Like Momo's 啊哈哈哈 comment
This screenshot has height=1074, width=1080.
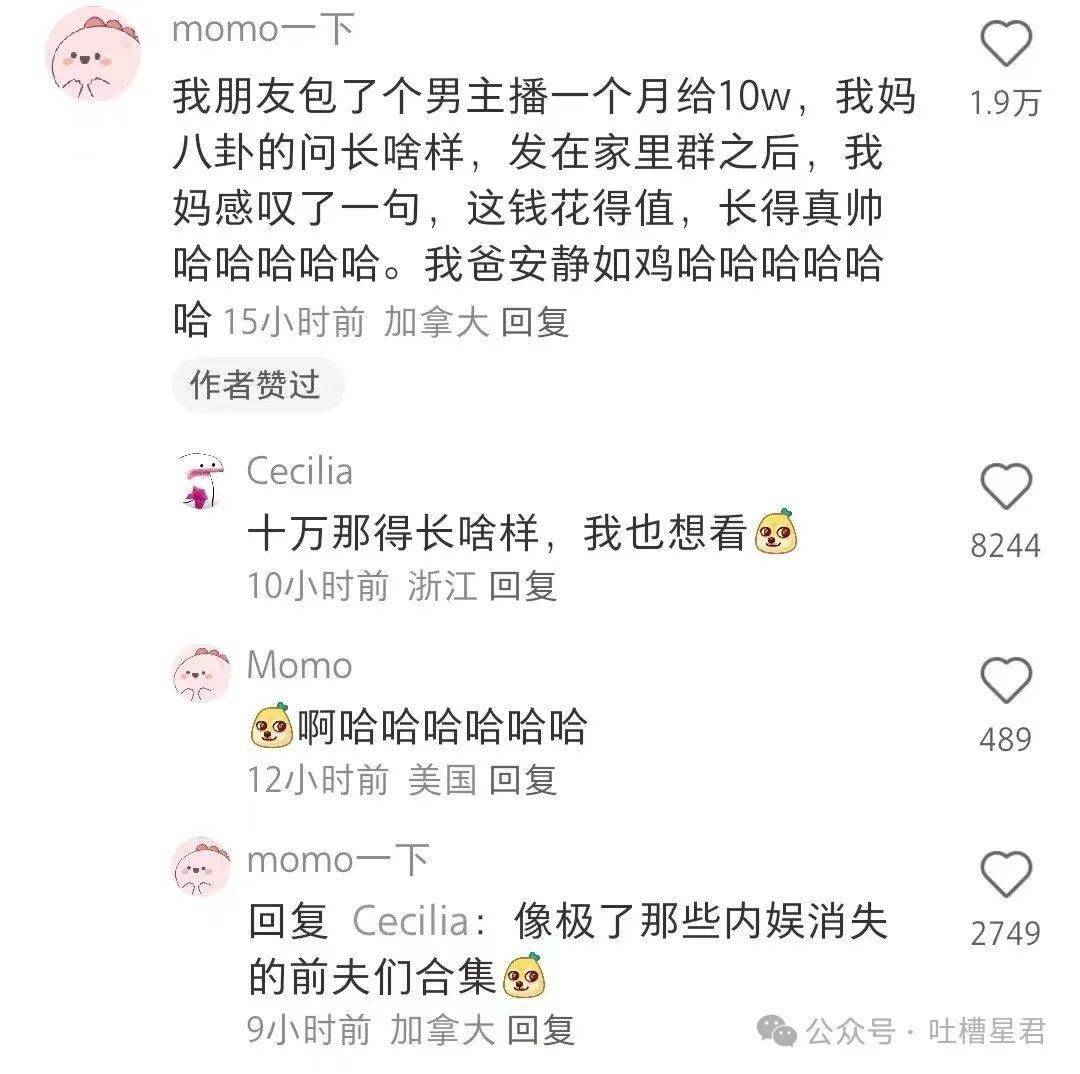click(1005, 681)
